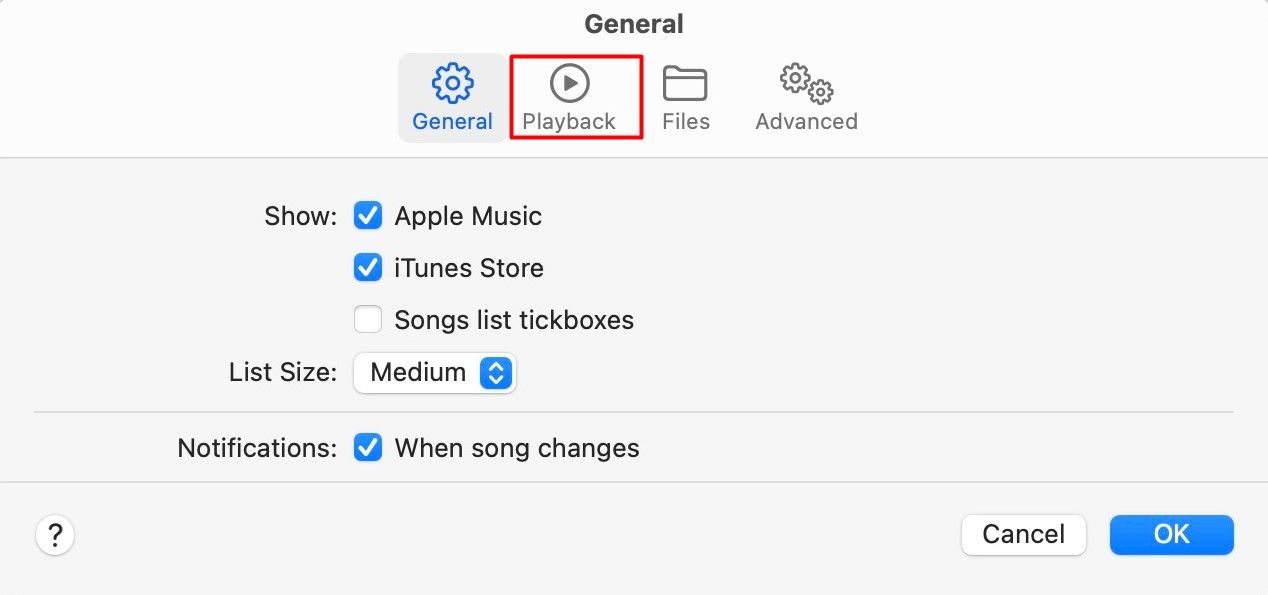This screenshot has height=595, width=1268.
Task: Select the General preferences tab
Action: click(452, 98)
